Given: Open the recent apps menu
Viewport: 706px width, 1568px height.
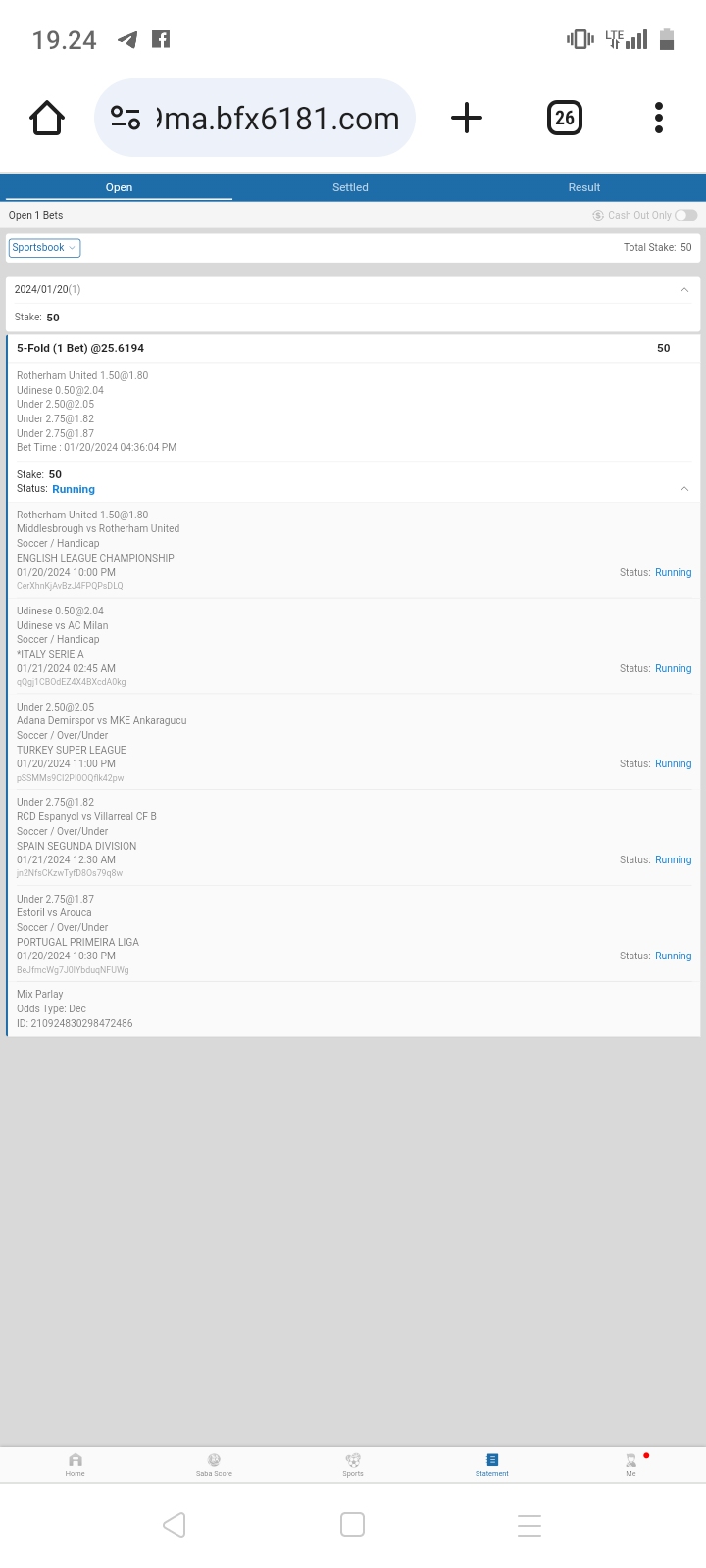Looking at the screenshot, I should [x=529, y=1525].
